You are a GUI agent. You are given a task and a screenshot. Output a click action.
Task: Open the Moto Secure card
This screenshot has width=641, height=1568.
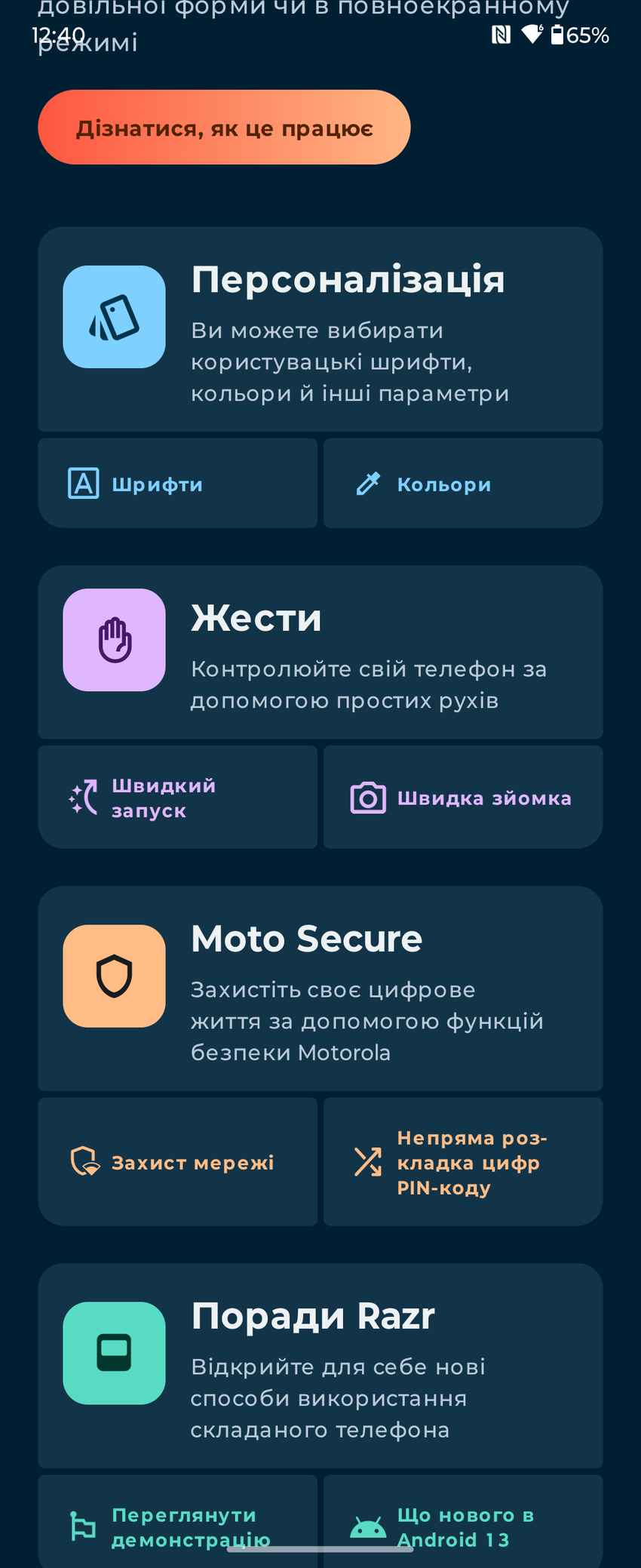click(x=320, y=989)
